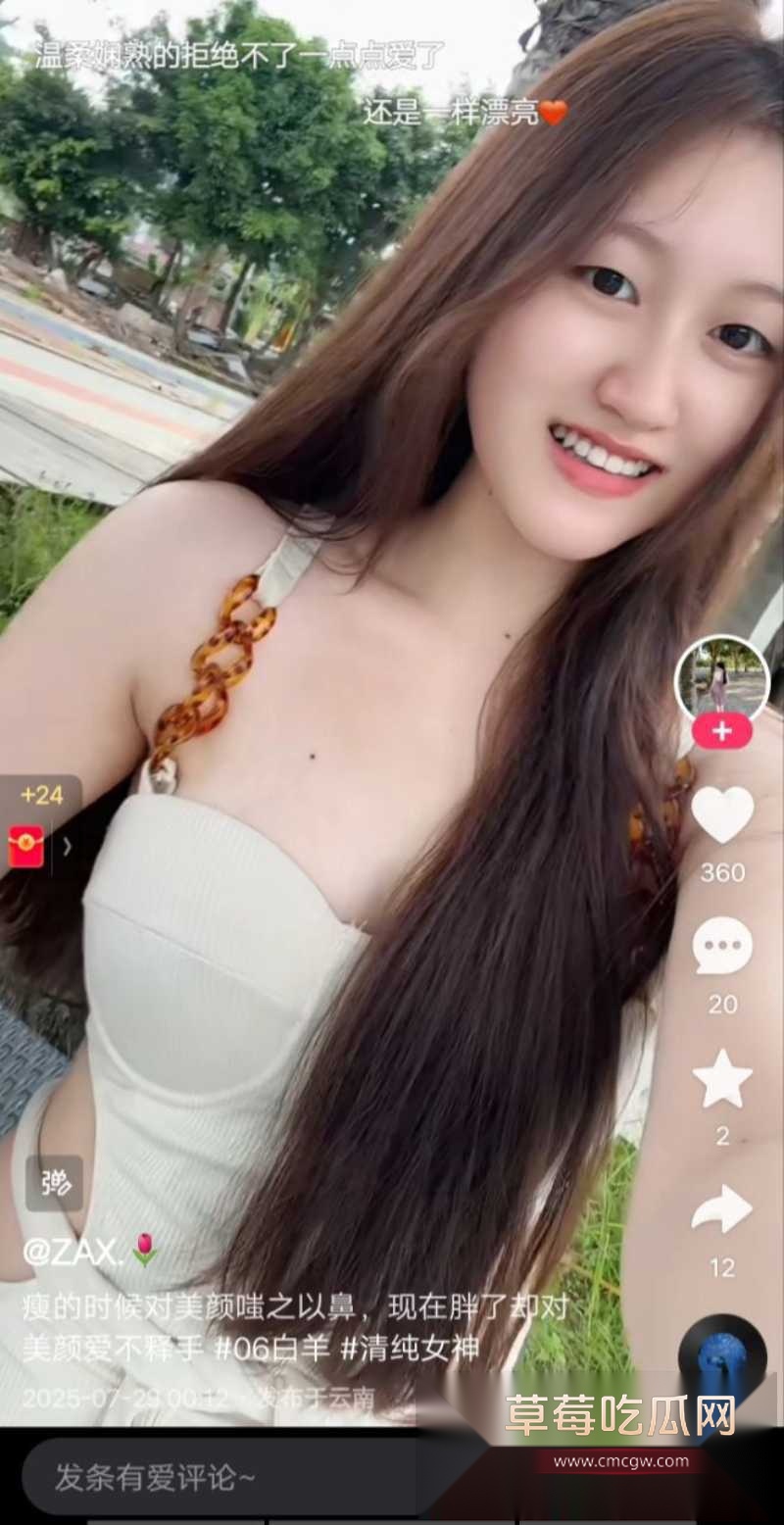The width and height of the screenshot is (784, 1525).
Task: Tap the 360 likes counter
Action: click(720, 872)
